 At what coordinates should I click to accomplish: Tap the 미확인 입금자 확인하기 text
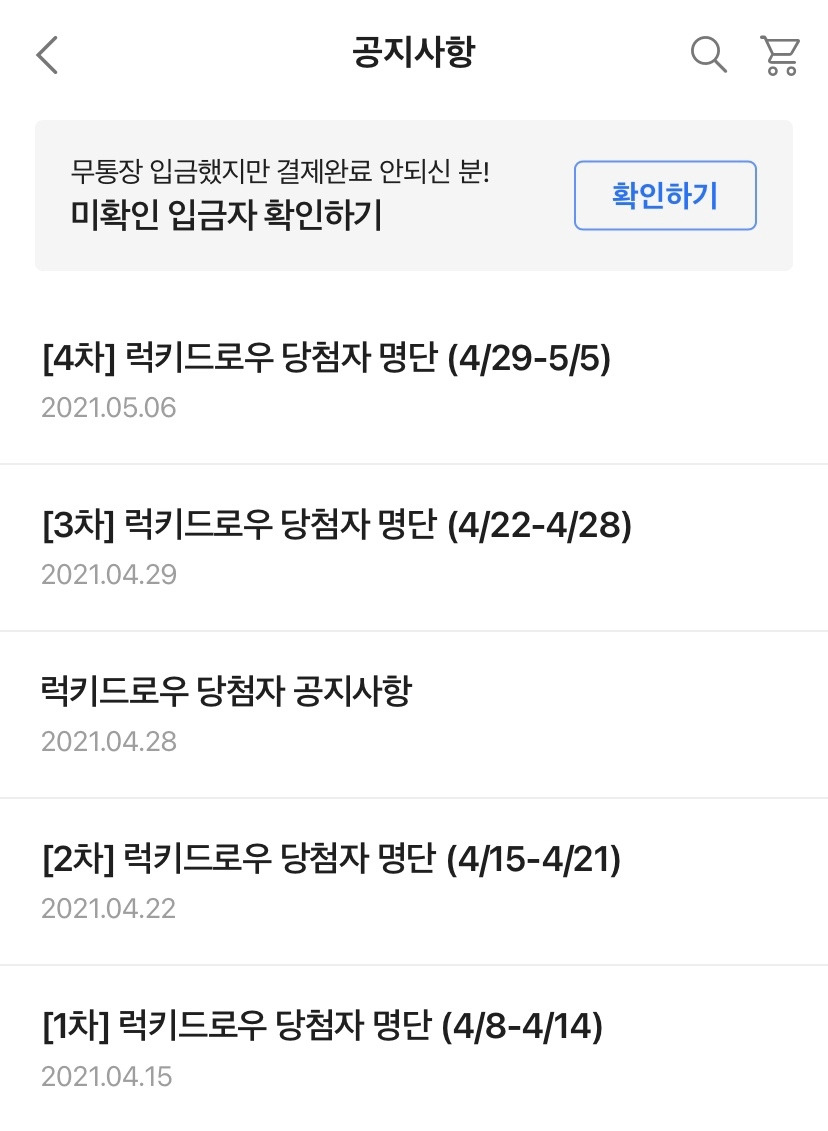(223, 214)
